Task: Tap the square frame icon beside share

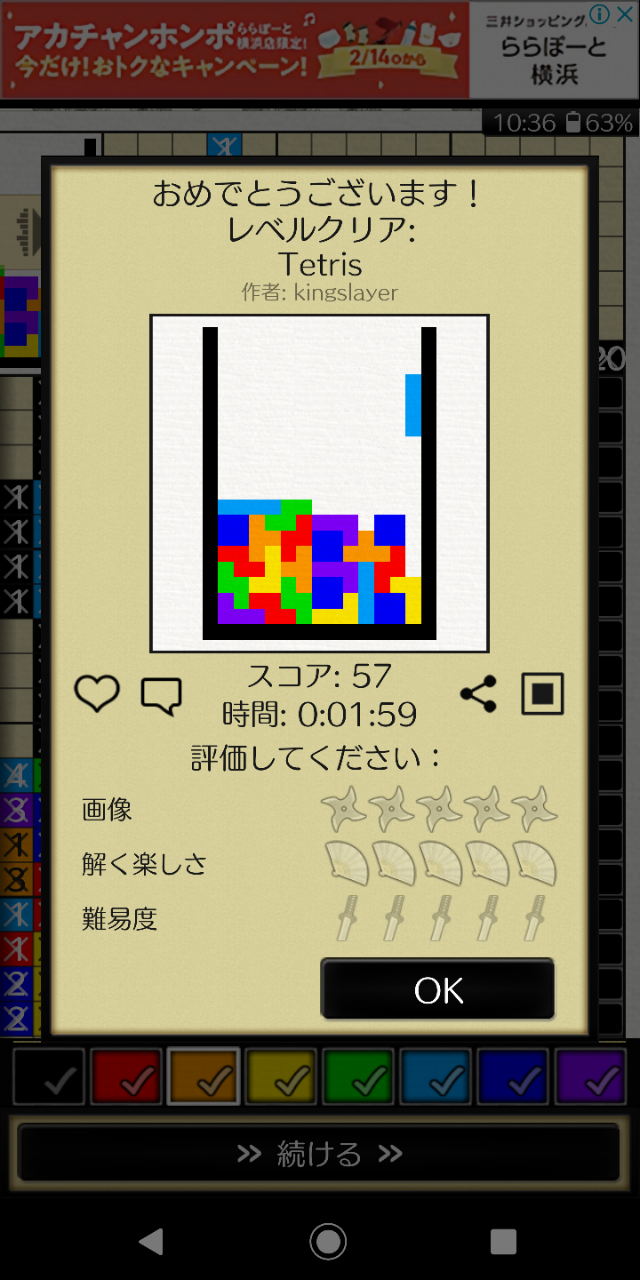Action: [x=543, y=694]
